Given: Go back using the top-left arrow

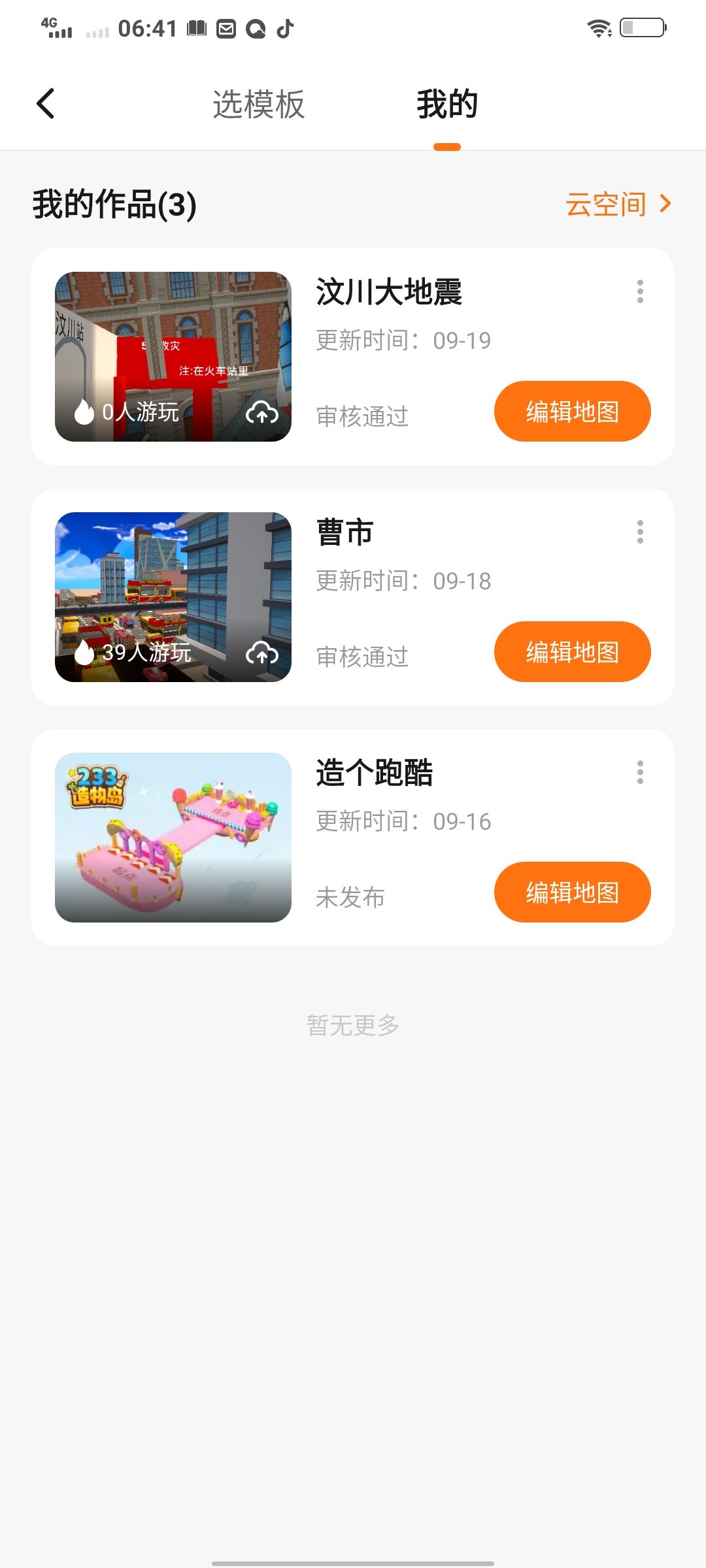Looking at the screenshot, I should pos(46,104).
